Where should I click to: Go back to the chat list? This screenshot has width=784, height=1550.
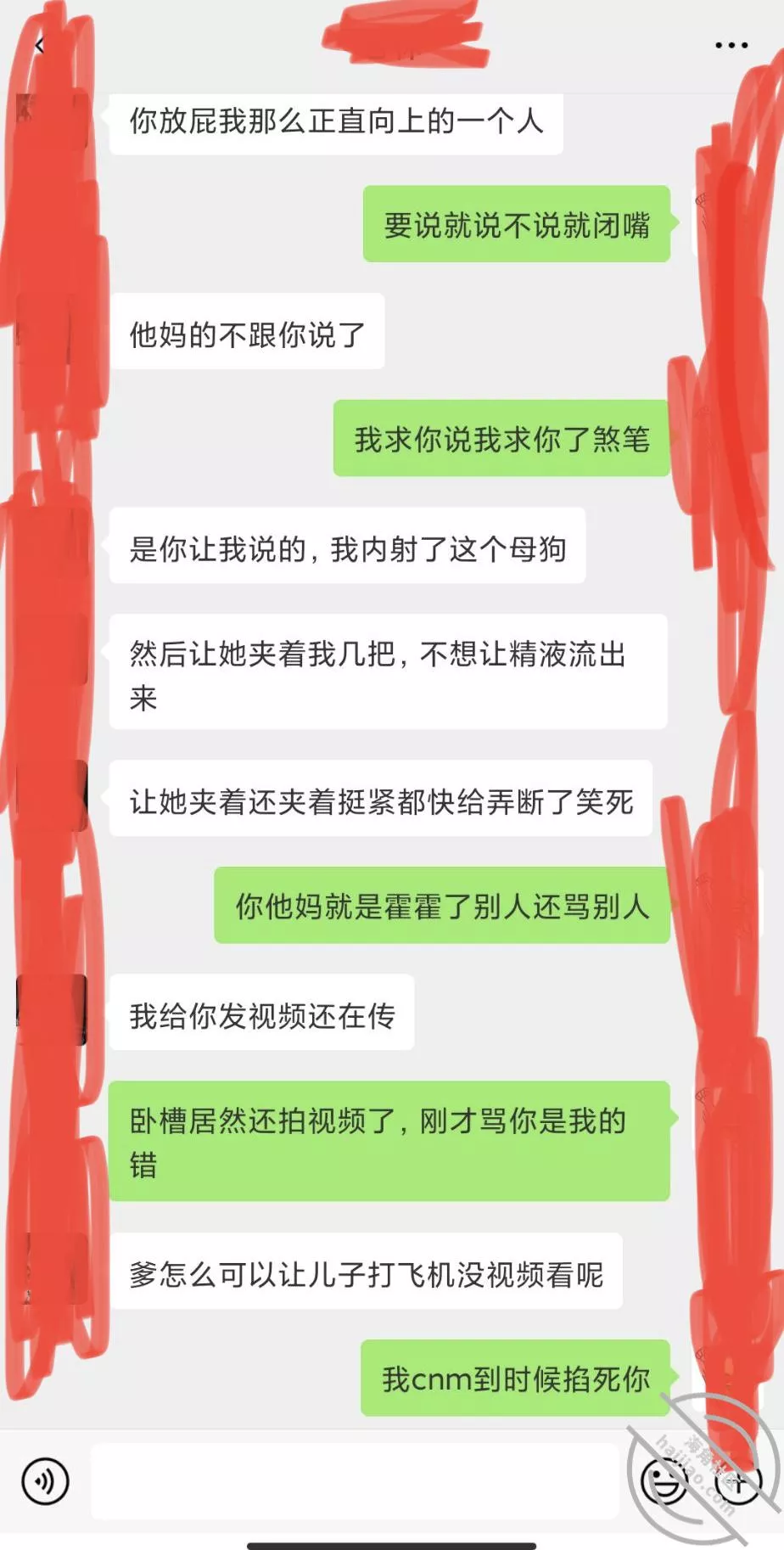[x=39, y=45]
